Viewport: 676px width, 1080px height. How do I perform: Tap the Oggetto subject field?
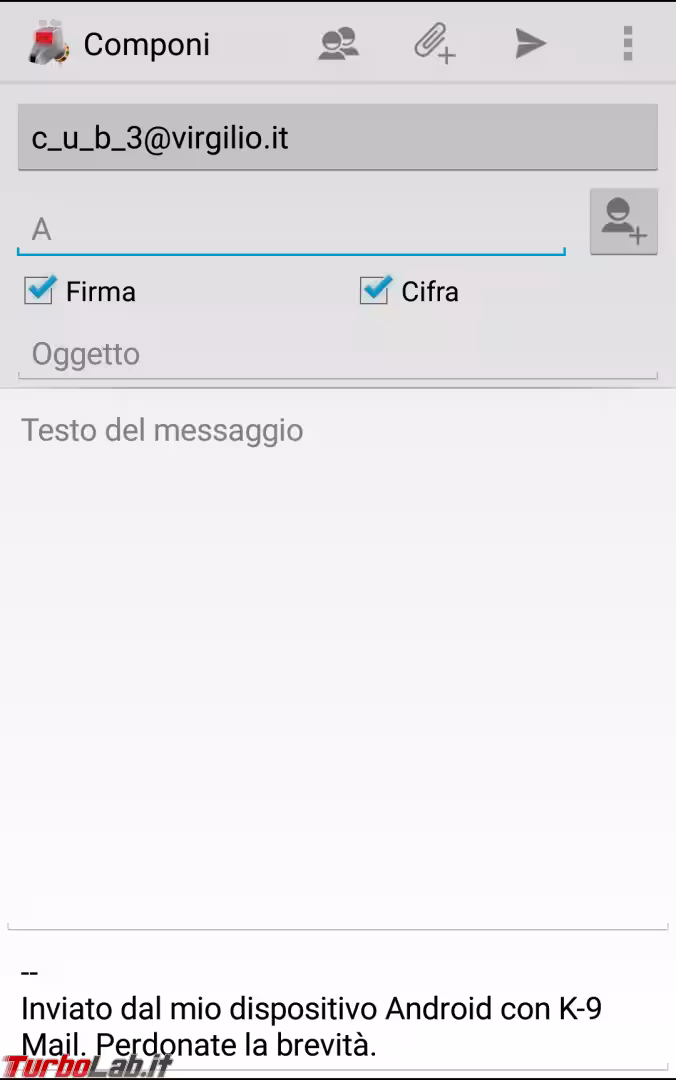point(337,354)
